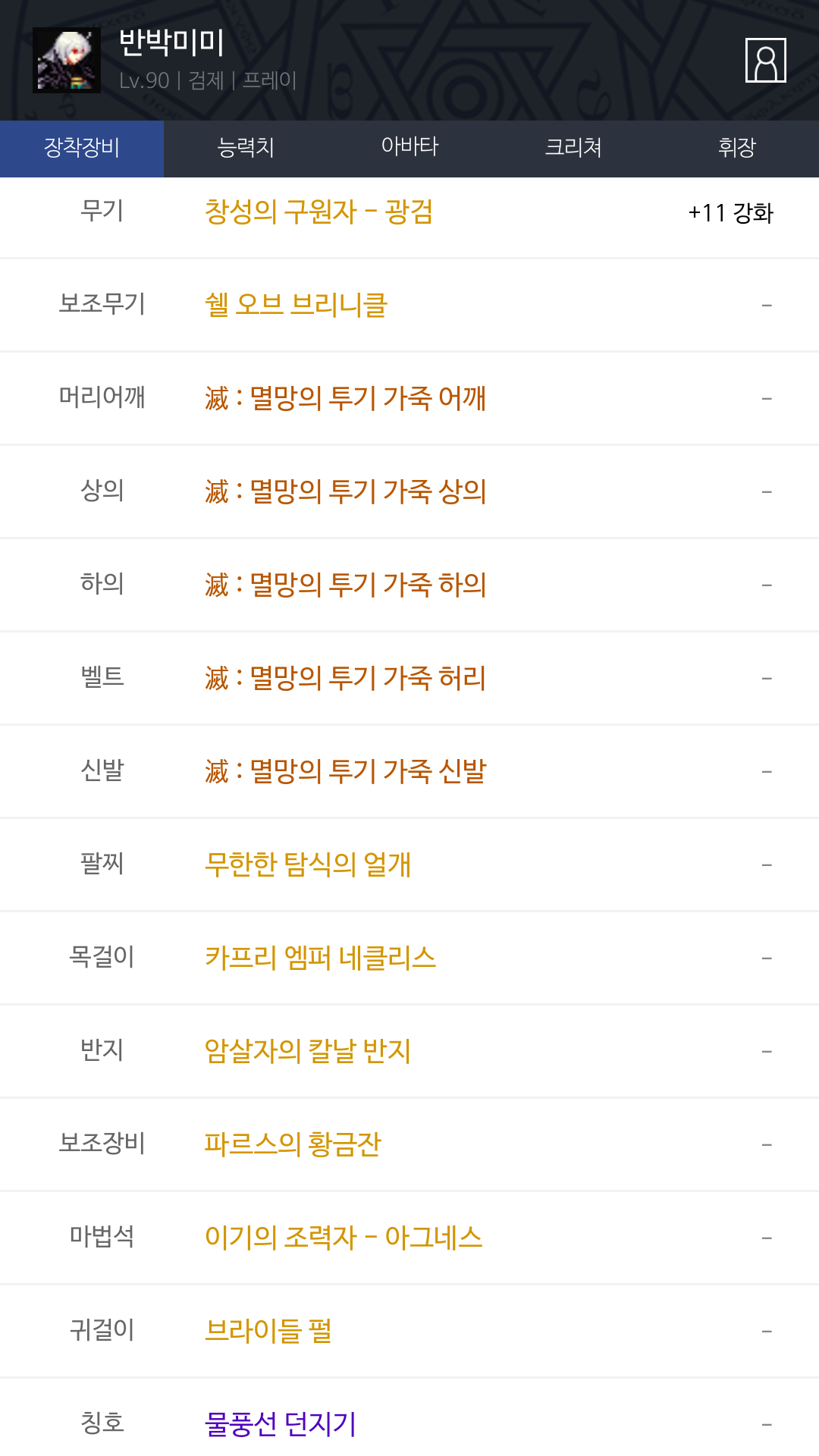View bracelet 무한한 탐식의 얼개
Viewport: 819px width, 1456px height.
pos(308,864)
